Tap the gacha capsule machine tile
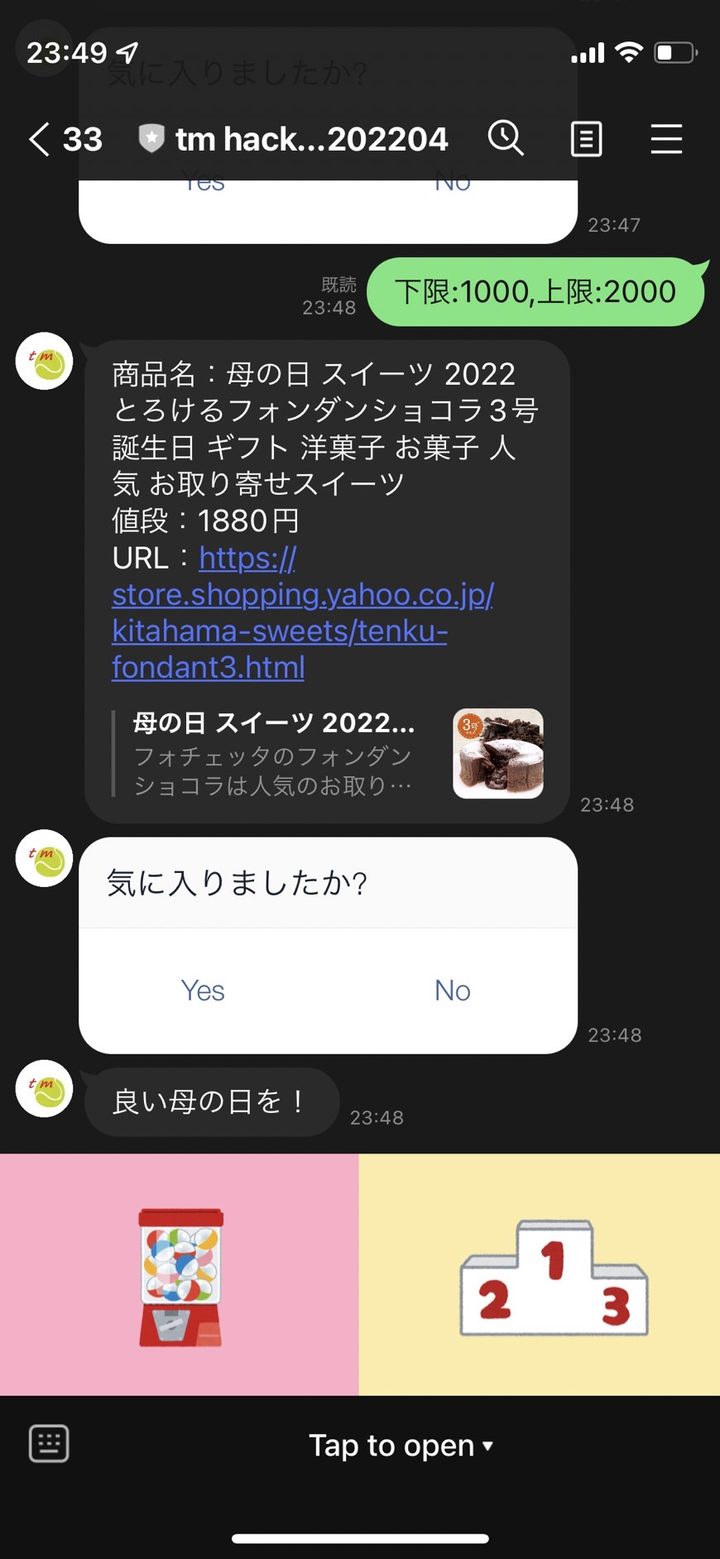The width and height of the screenshot is (720, 1559). click(x=180, y=1274)
